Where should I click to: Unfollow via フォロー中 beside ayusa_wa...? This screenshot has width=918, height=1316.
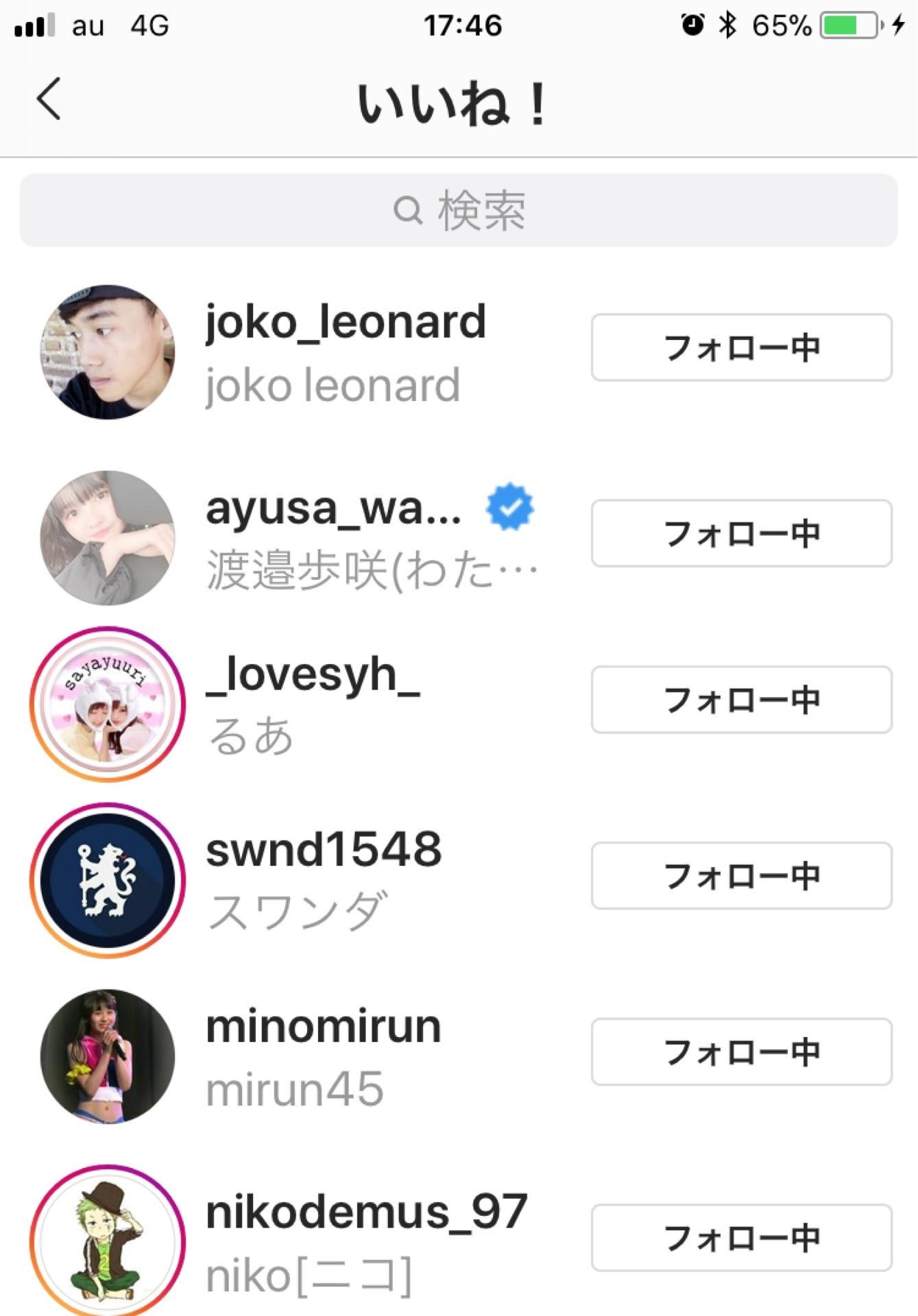point(741,533)
